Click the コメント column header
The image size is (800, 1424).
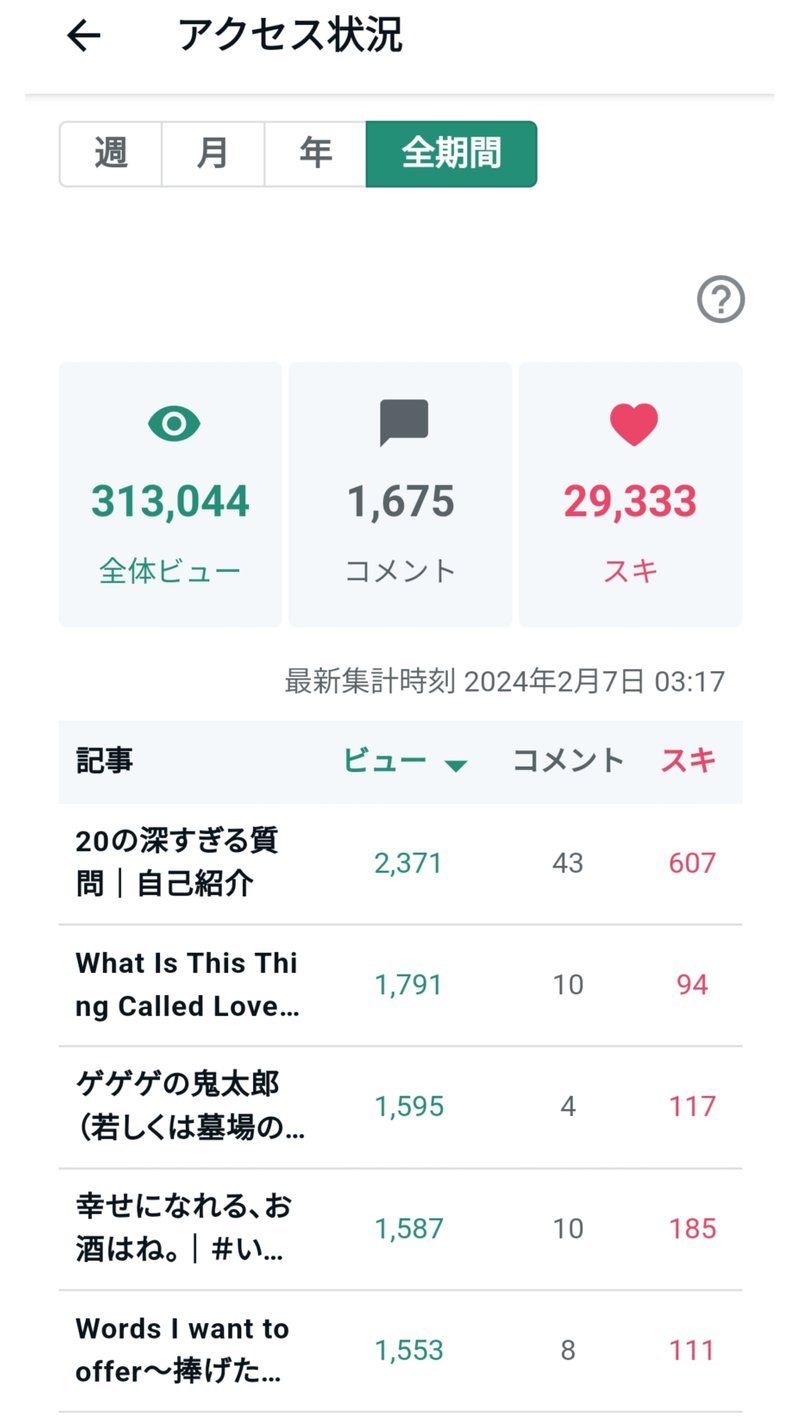click(567, 761)
